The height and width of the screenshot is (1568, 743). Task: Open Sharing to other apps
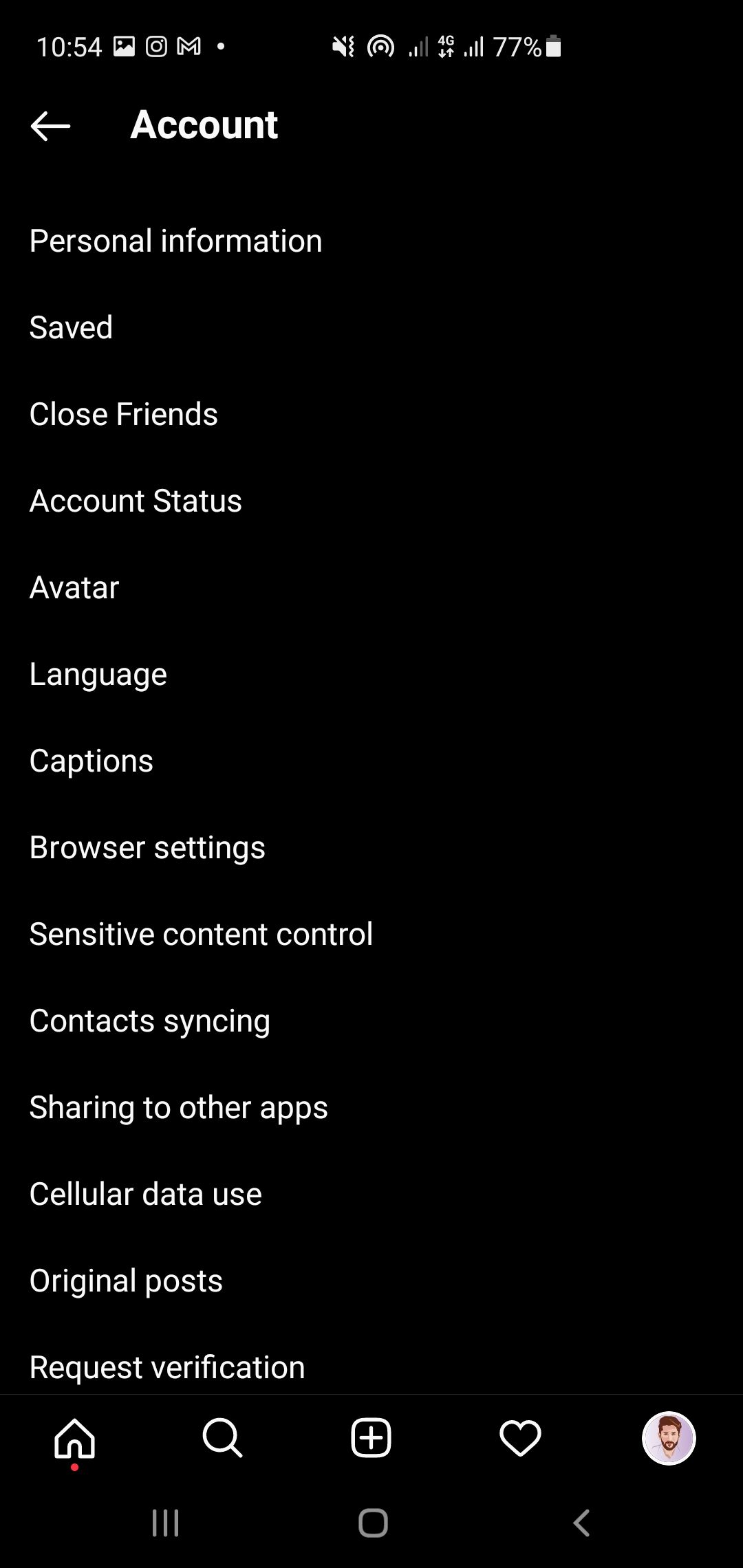click(x=179, y=1108)
